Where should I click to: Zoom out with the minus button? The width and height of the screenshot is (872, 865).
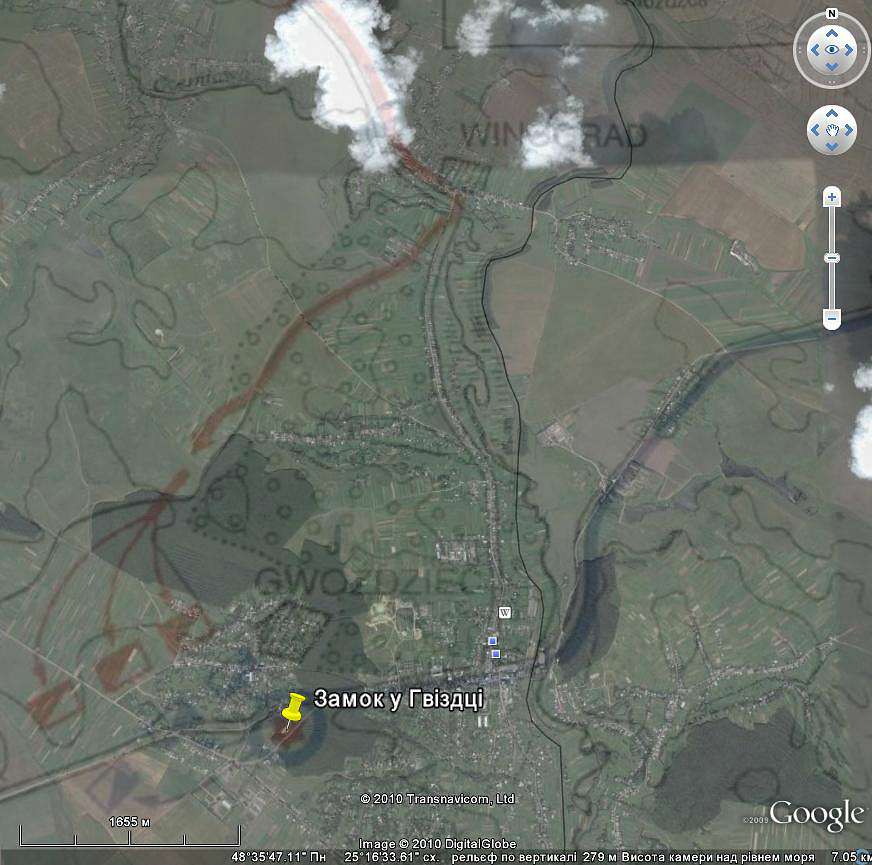pyautogui.click(x=831, y=319)
